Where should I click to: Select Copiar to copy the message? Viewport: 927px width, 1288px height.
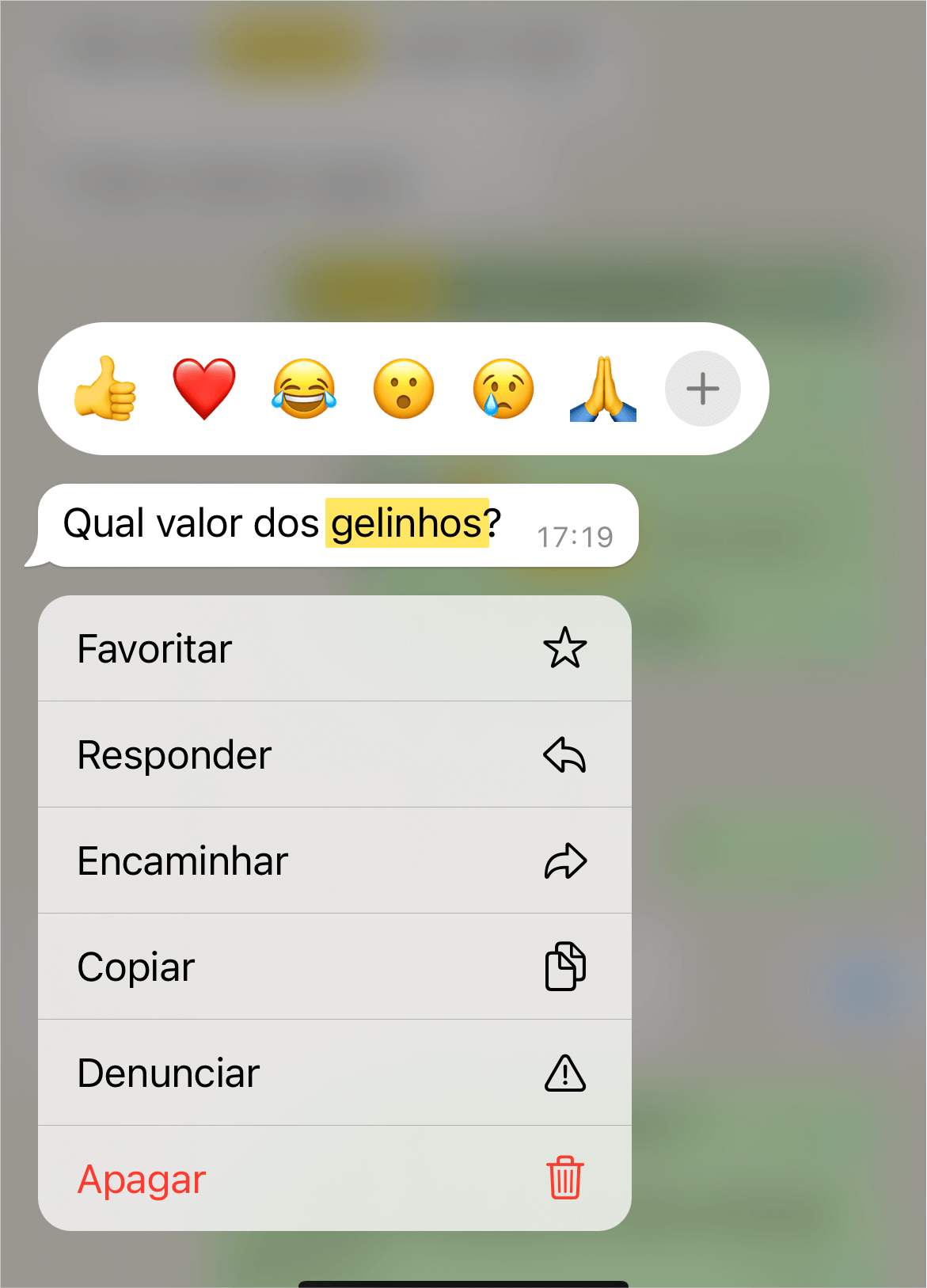tap(135, 966)
